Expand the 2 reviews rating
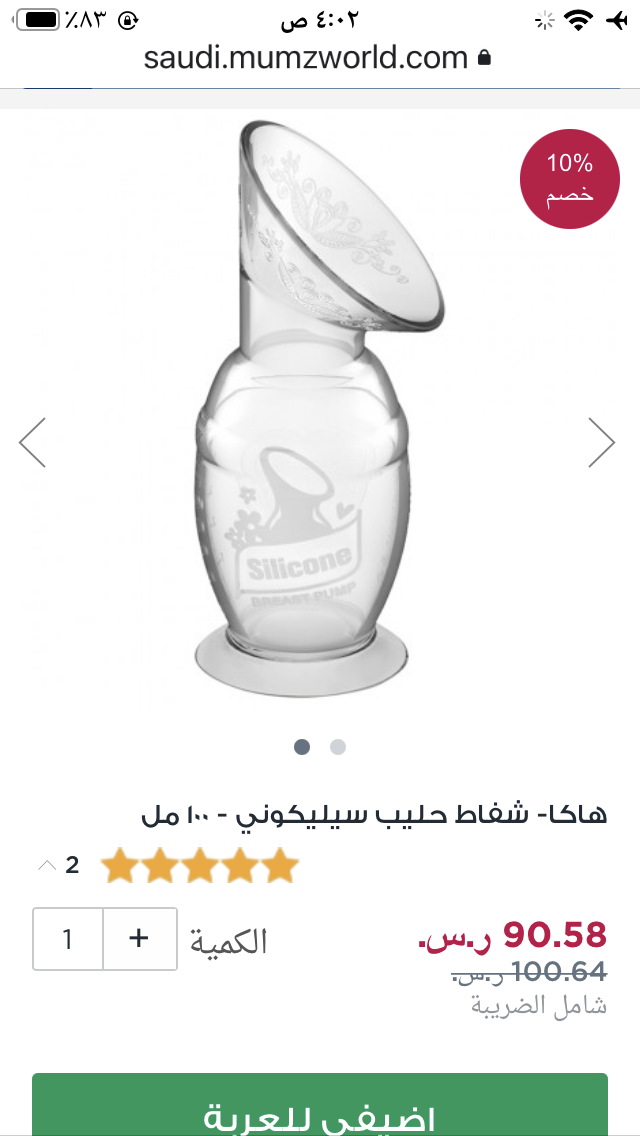Image resolution: width=640 pixels, height=1136 pixels. [58, 865]
